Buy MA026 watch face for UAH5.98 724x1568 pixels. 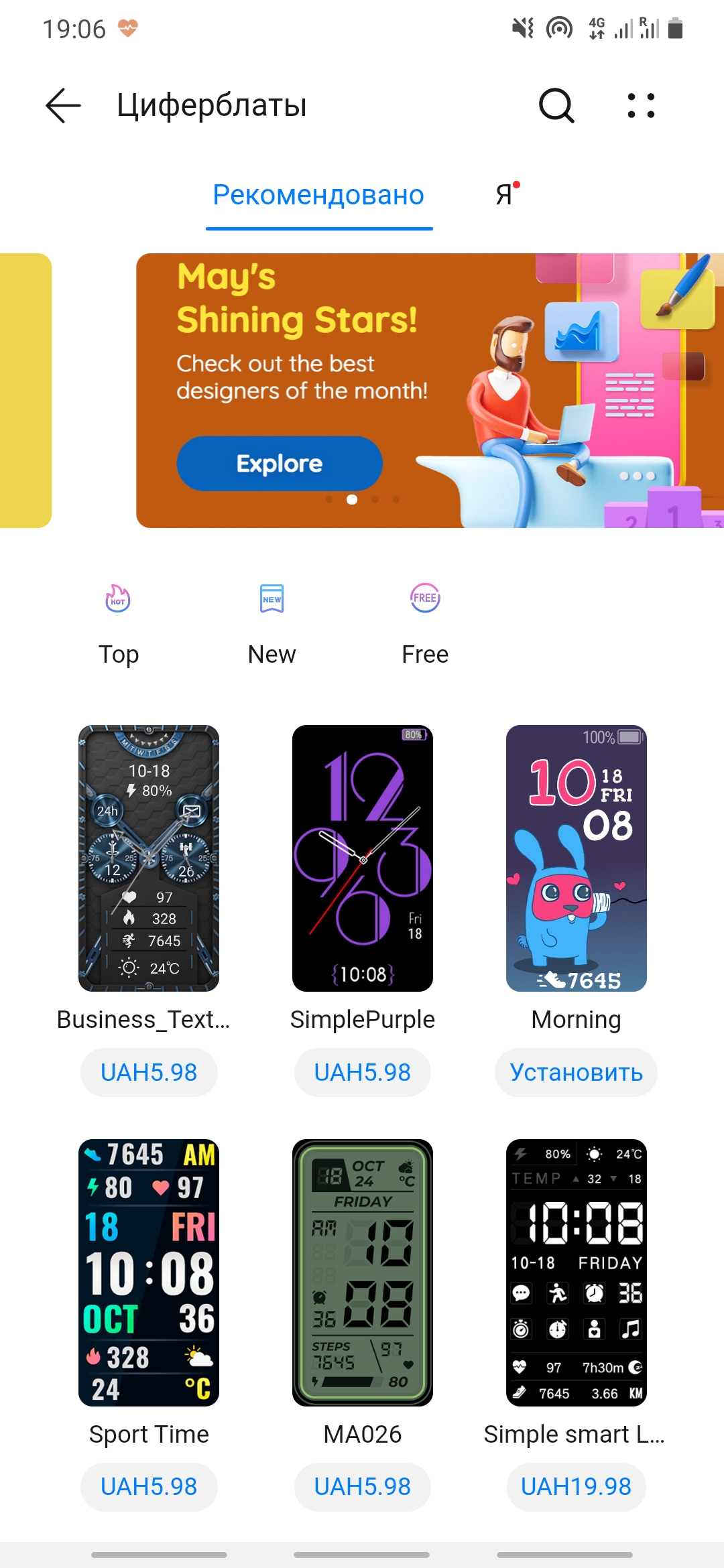point(363,1486)
